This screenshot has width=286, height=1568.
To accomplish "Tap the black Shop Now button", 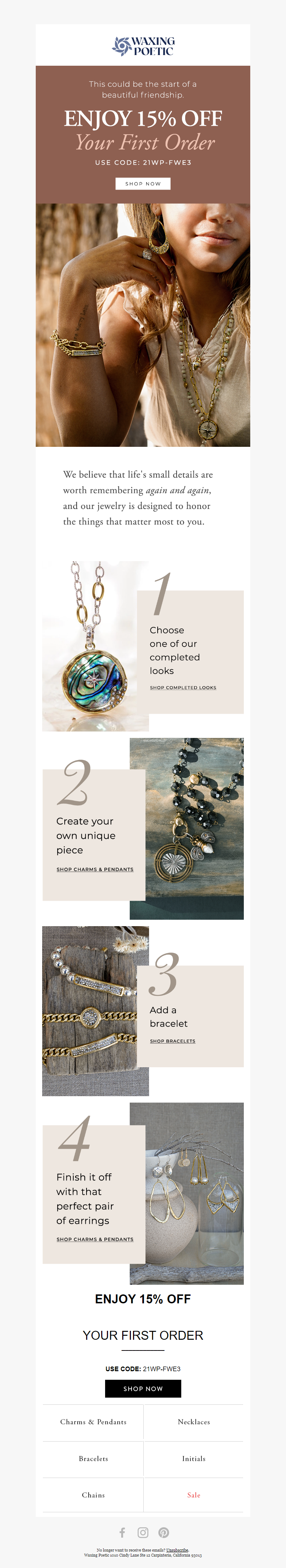I will 143,1388.
